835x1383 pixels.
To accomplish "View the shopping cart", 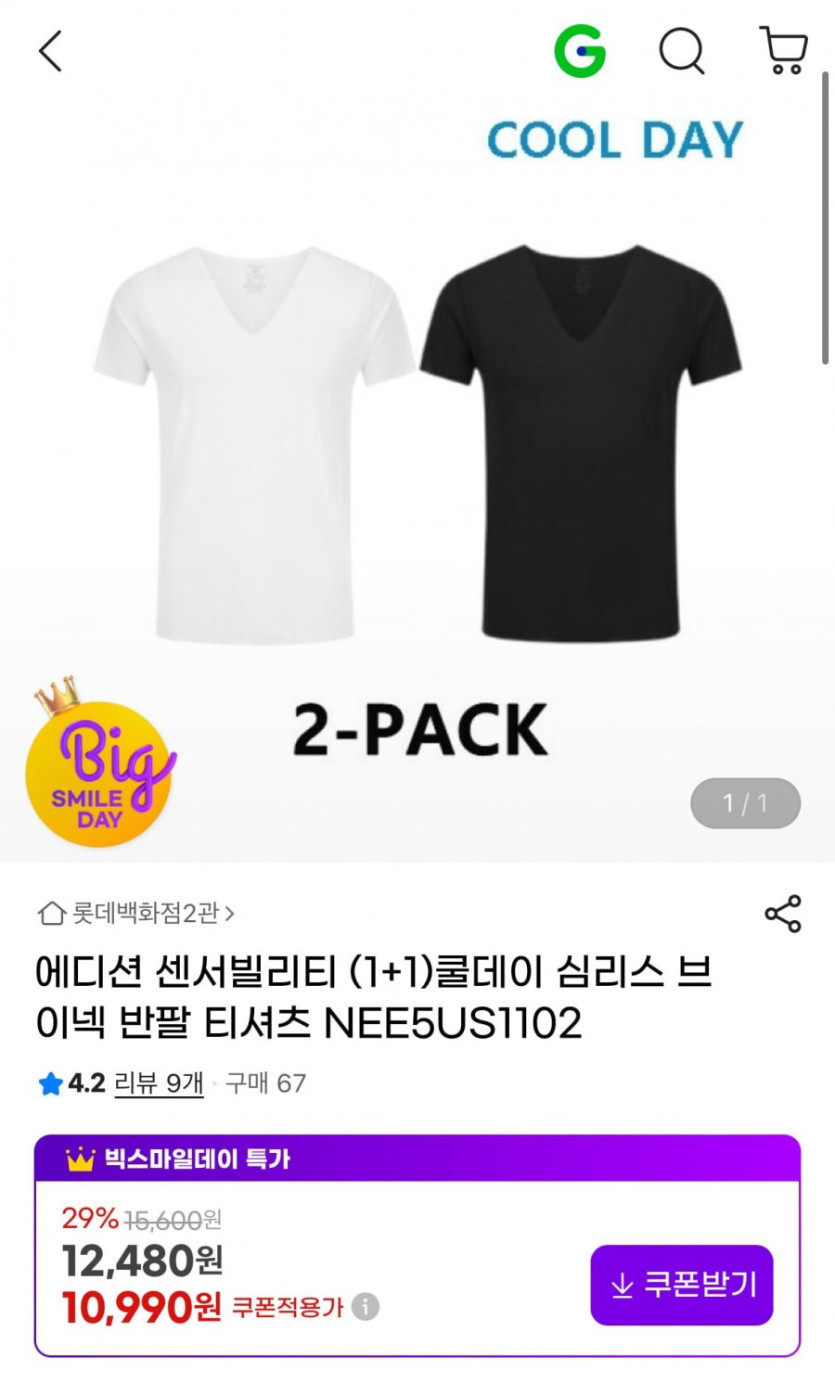I will click(x=783, y=50).
